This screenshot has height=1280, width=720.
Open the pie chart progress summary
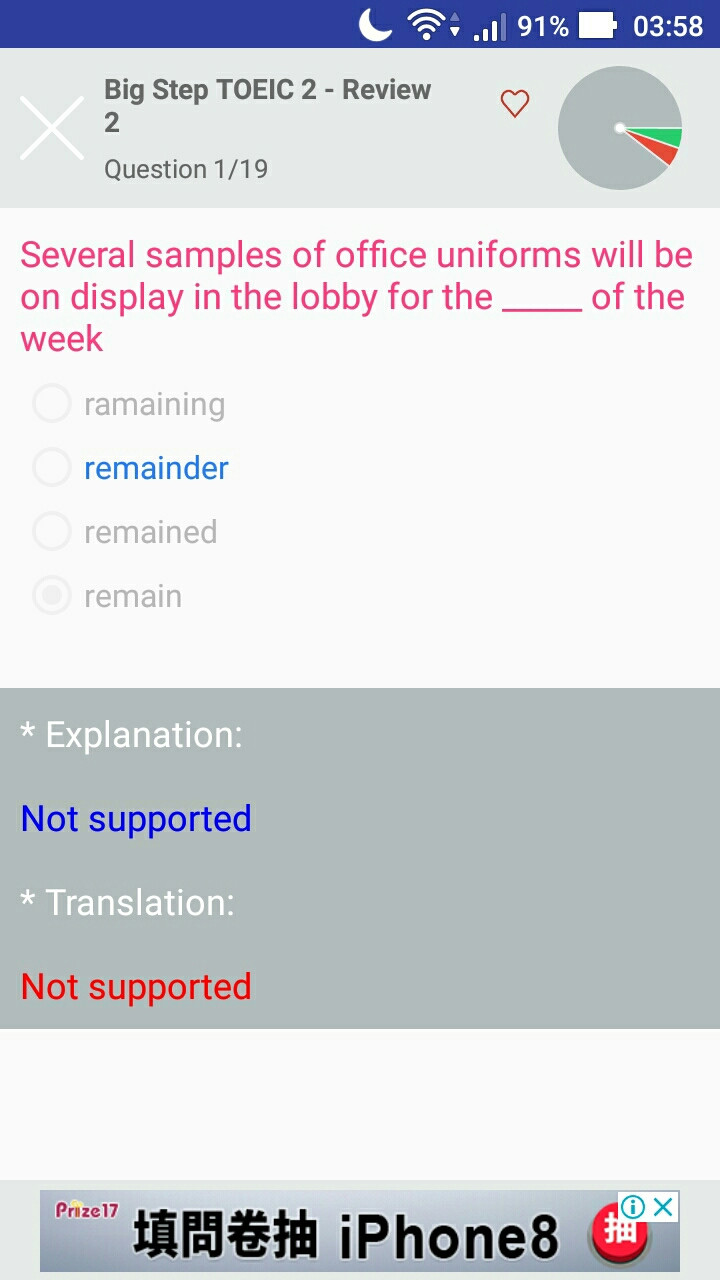coord(620,128)
